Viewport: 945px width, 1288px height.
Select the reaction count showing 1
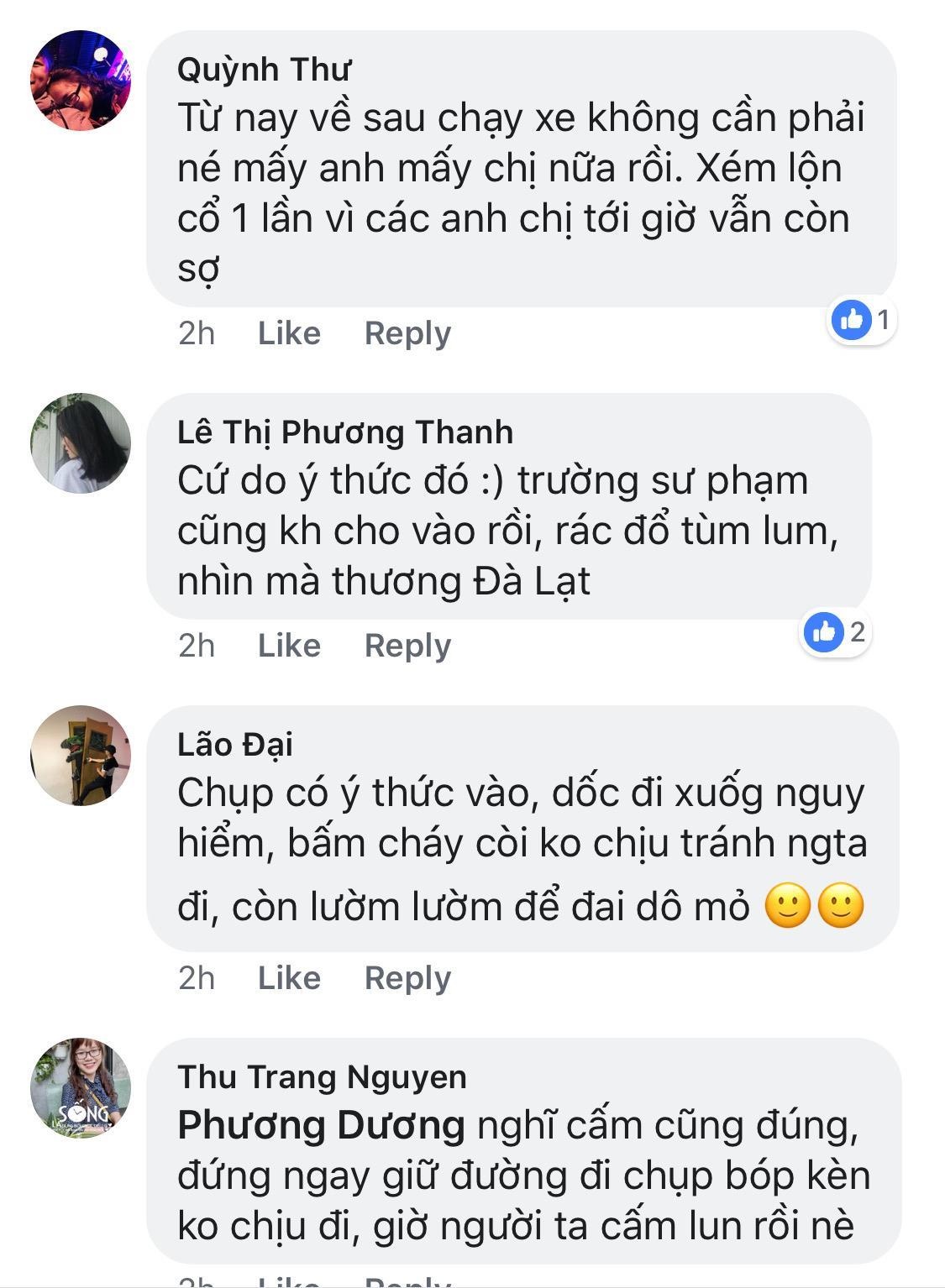(x=883, y=317)
